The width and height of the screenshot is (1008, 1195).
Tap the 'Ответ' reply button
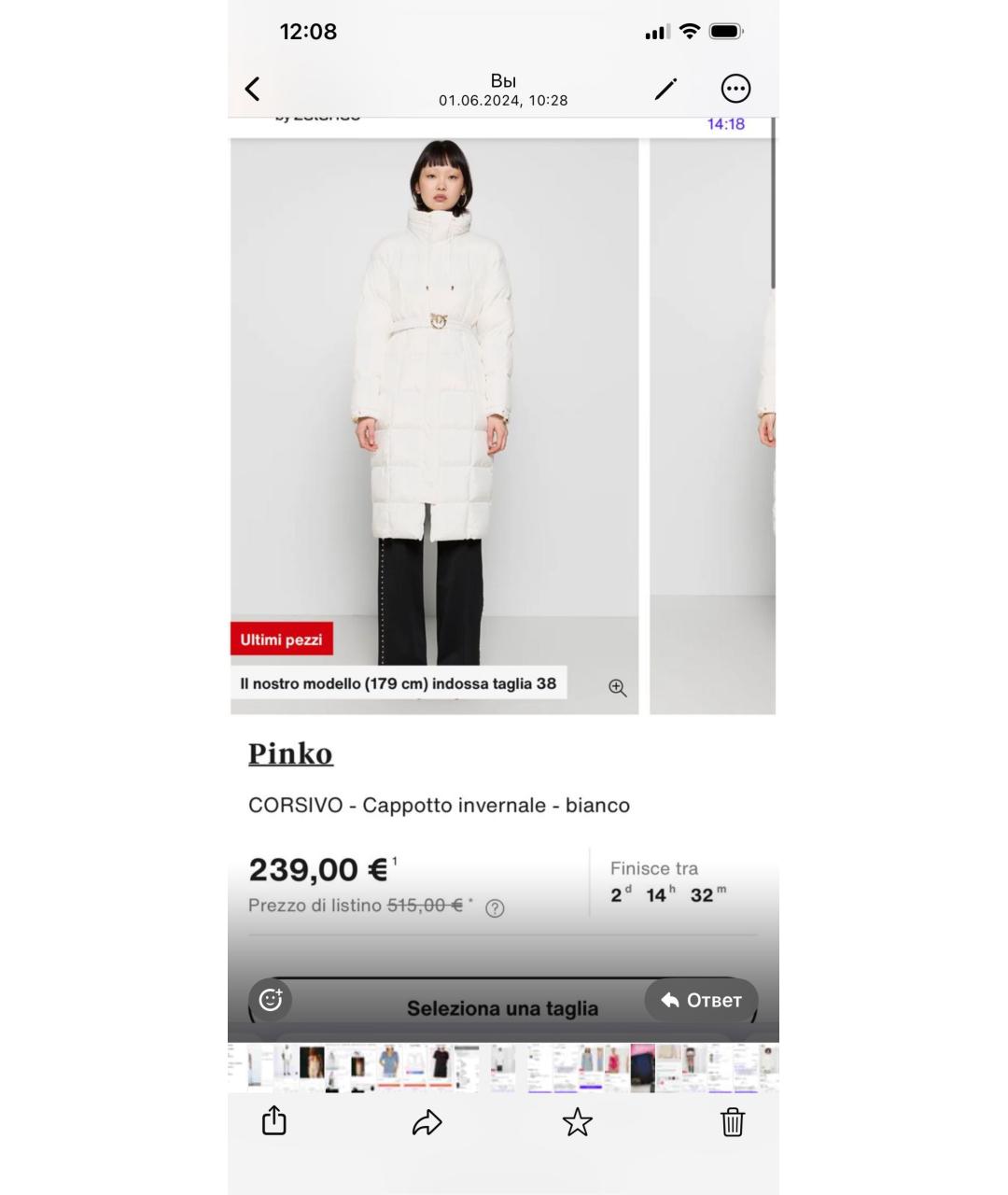pos(701,1000)
